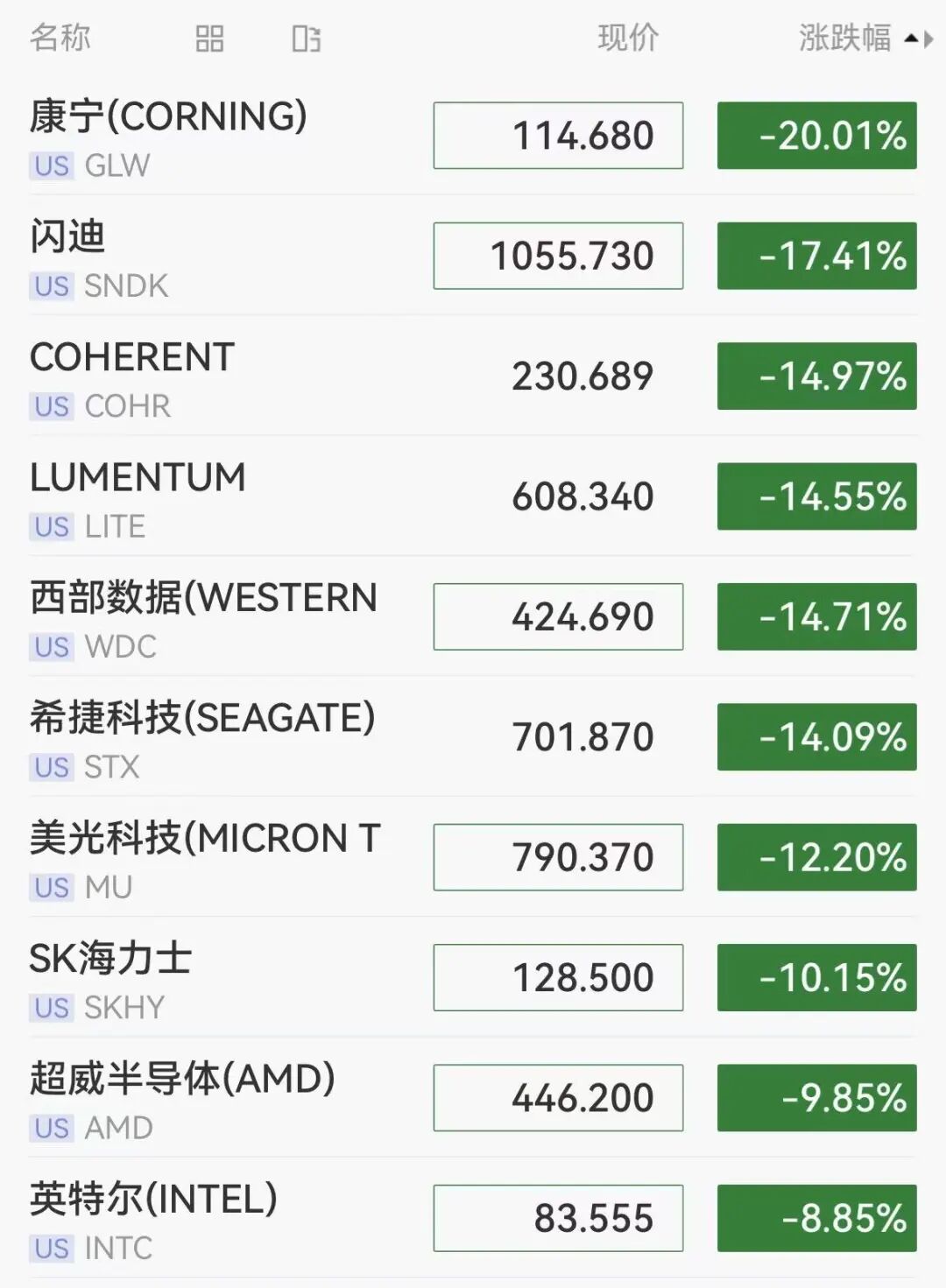Open 康宁(CORNING) GLW stock row
Image resolution: width=946 pixels, height=1288 pixels.
473,136
